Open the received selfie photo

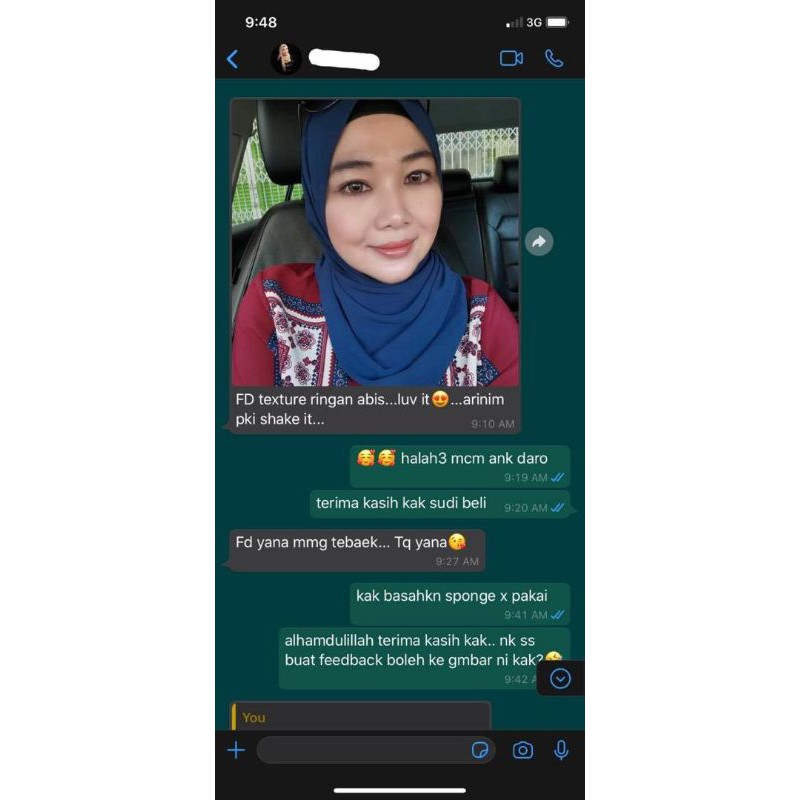(376, 242)
